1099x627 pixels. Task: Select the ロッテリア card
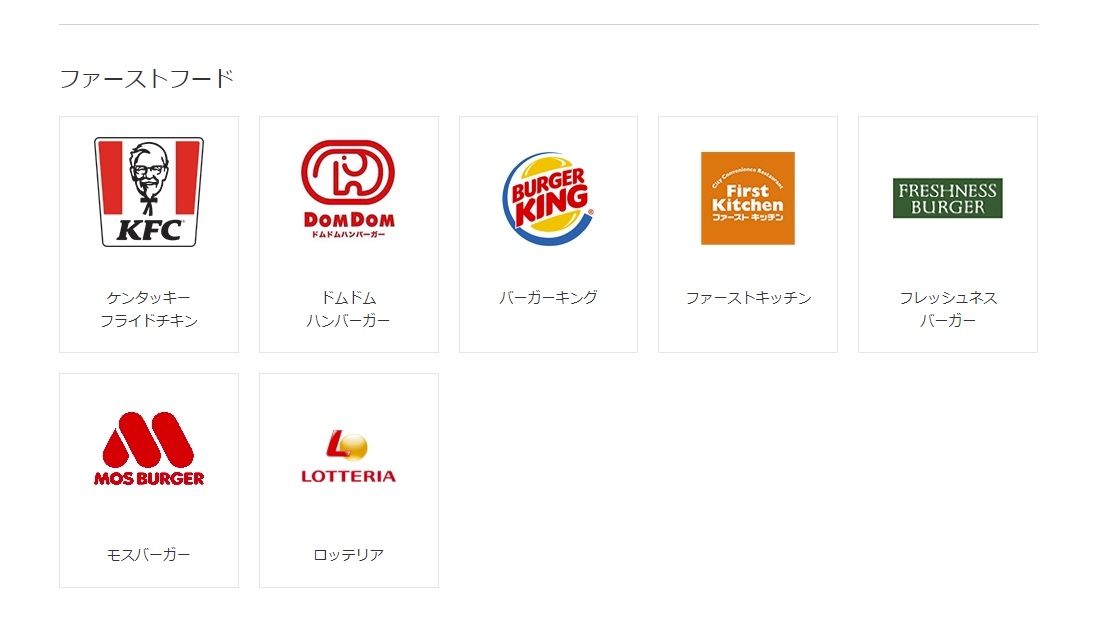pyautogui.click(x=348, y=480)
